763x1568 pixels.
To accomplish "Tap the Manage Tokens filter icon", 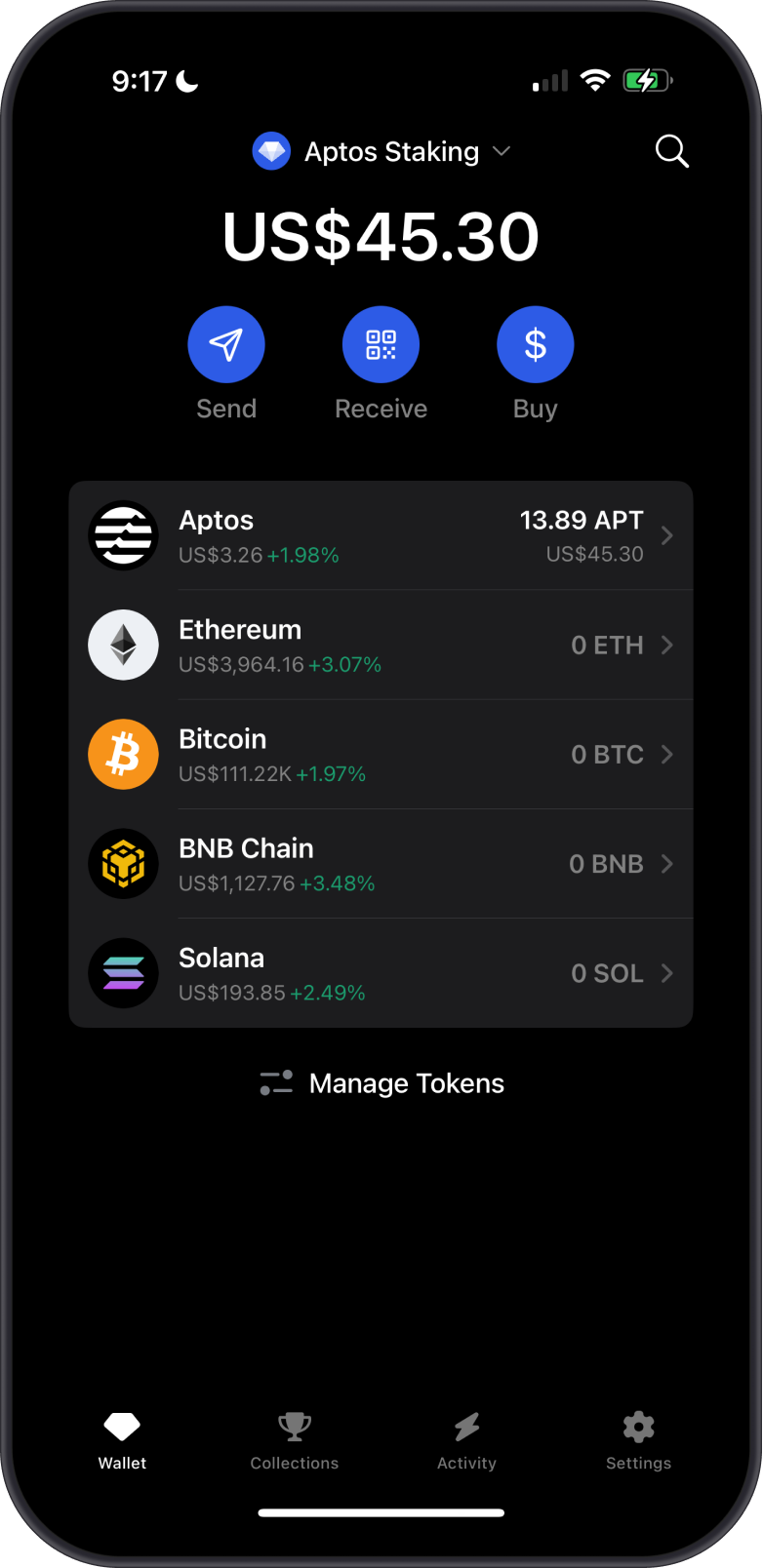I will tap(276, 1082).
